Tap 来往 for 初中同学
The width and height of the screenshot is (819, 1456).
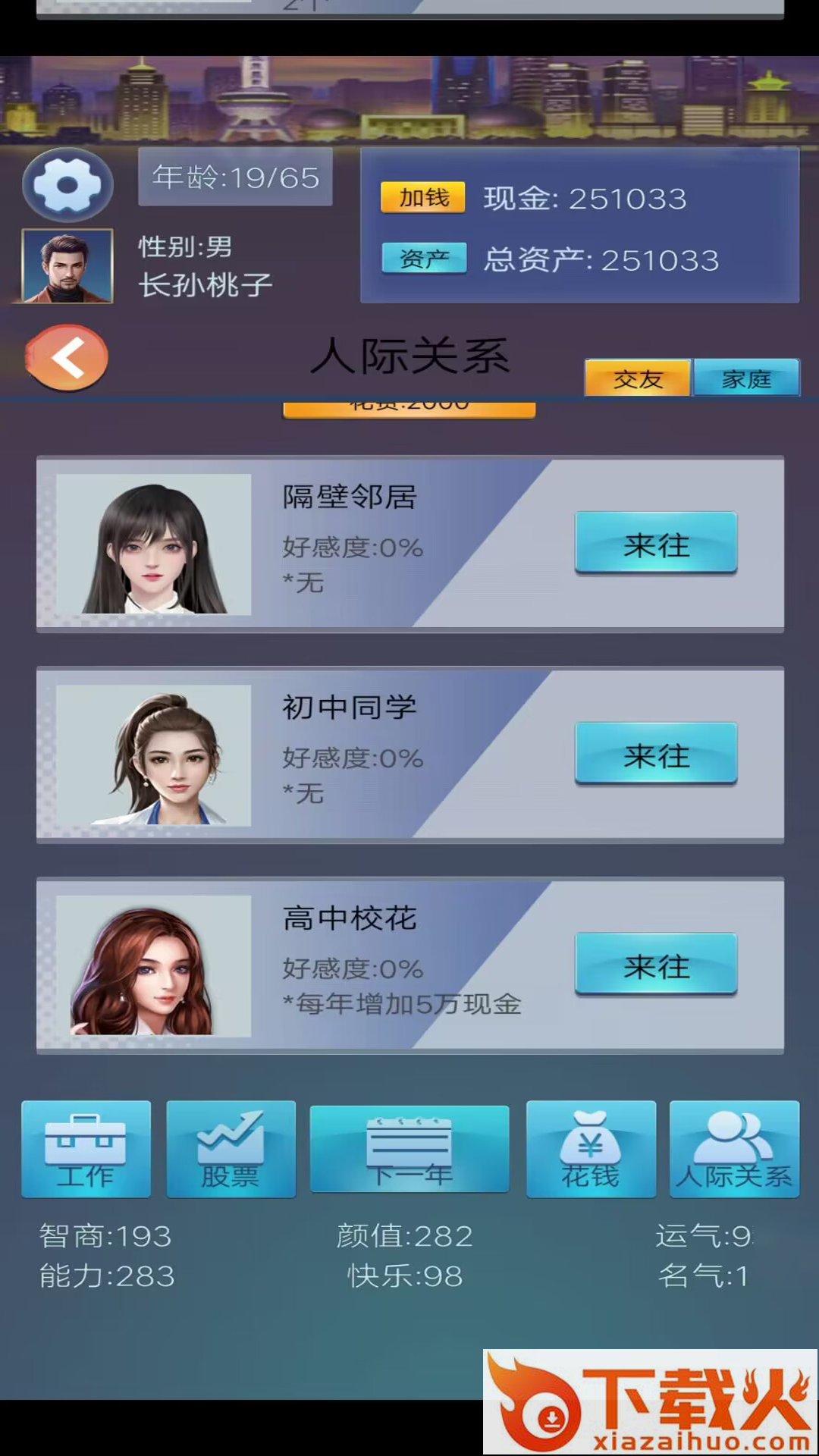point(656,754)
